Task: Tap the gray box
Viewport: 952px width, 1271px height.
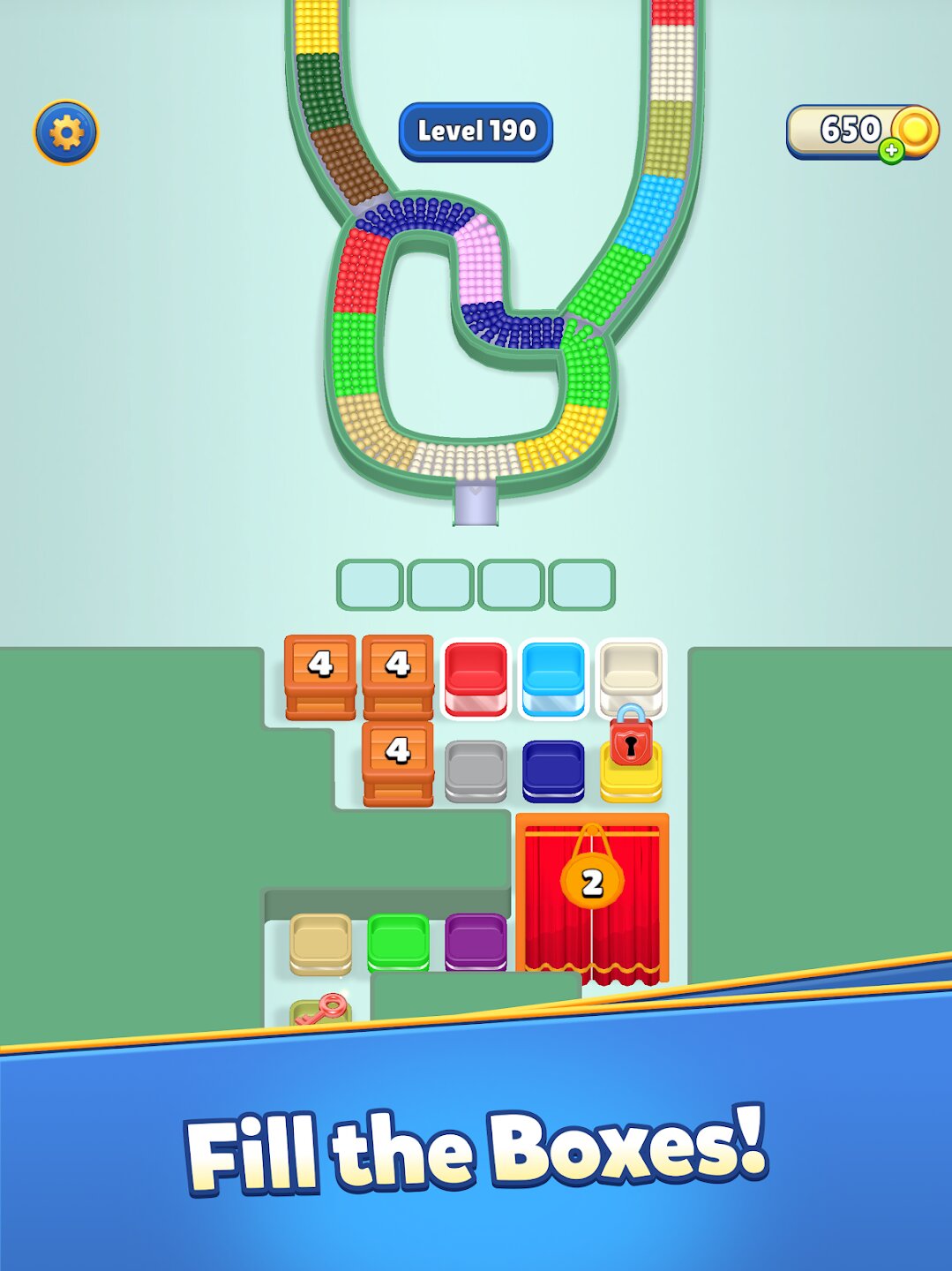Action: (x=476, y=771)
